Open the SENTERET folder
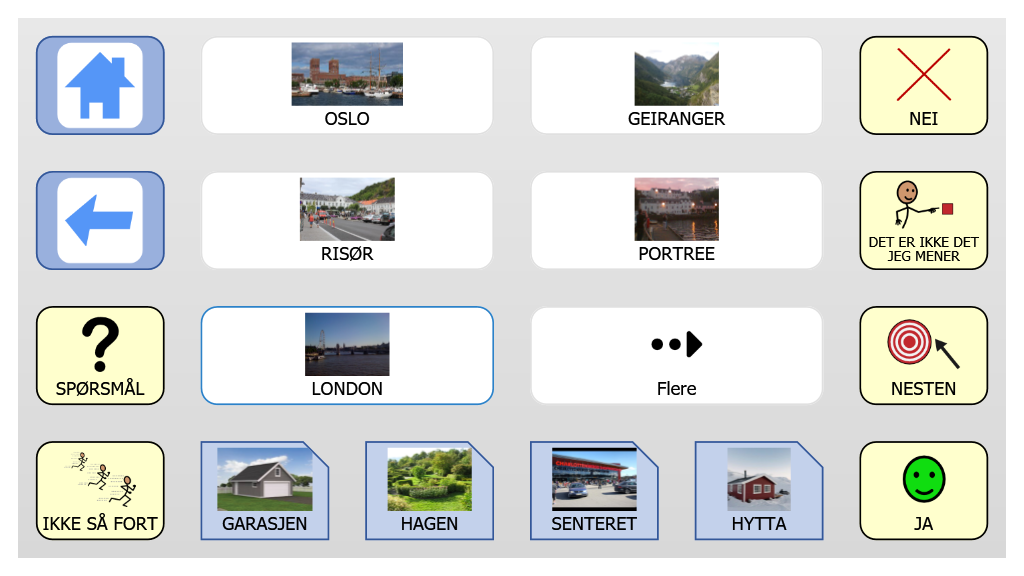Viewport: 1024px width, 576px height. pos(594,490)
